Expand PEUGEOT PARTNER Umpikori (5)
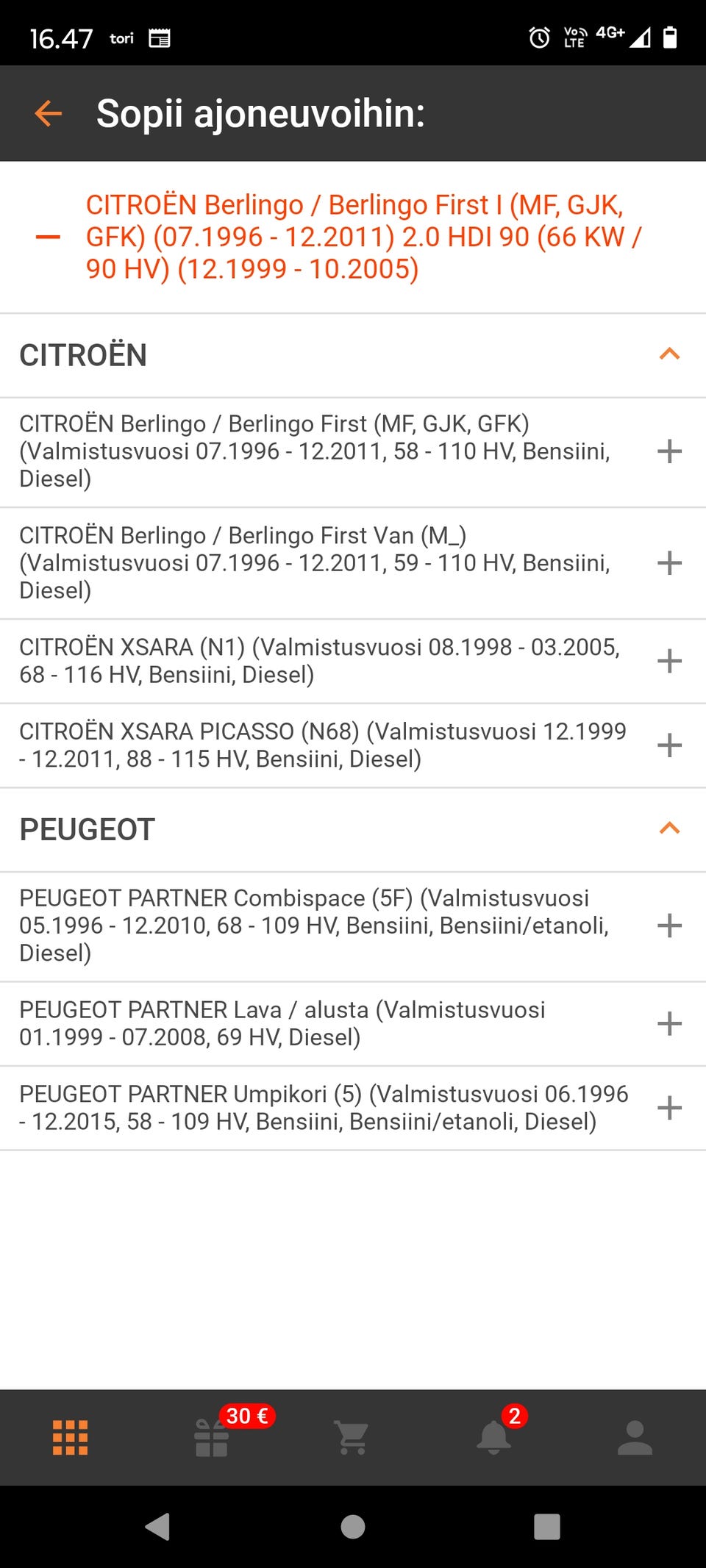 (x=669, y=1108)
